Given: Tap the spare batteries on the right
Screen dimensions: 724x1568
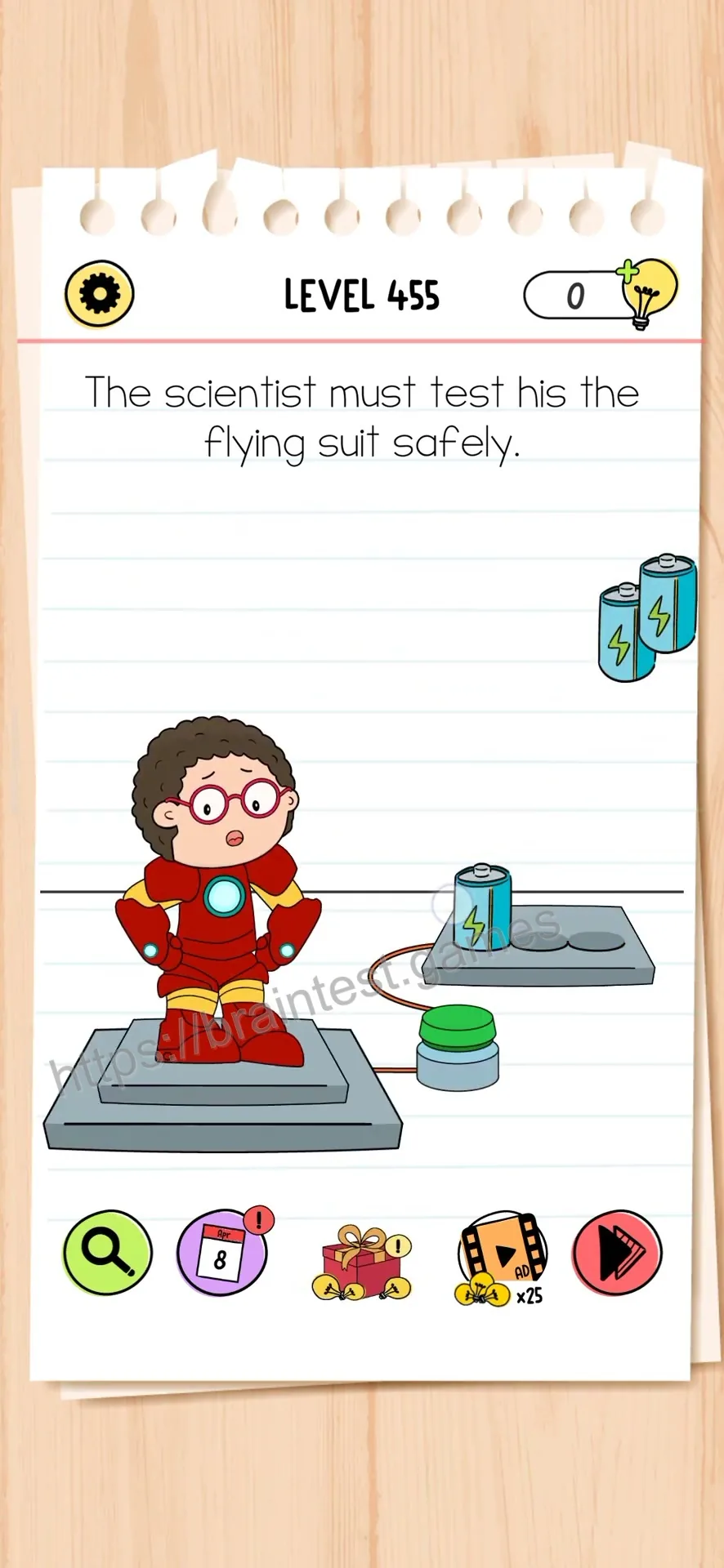Looking at the screenshot, I should point(648,617).
